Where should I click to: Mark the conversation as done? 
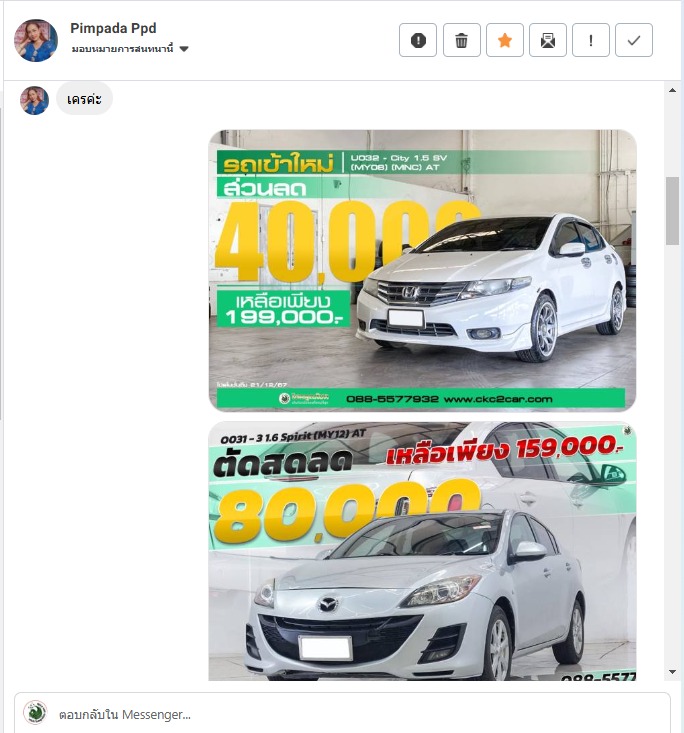tap(634, 40)
